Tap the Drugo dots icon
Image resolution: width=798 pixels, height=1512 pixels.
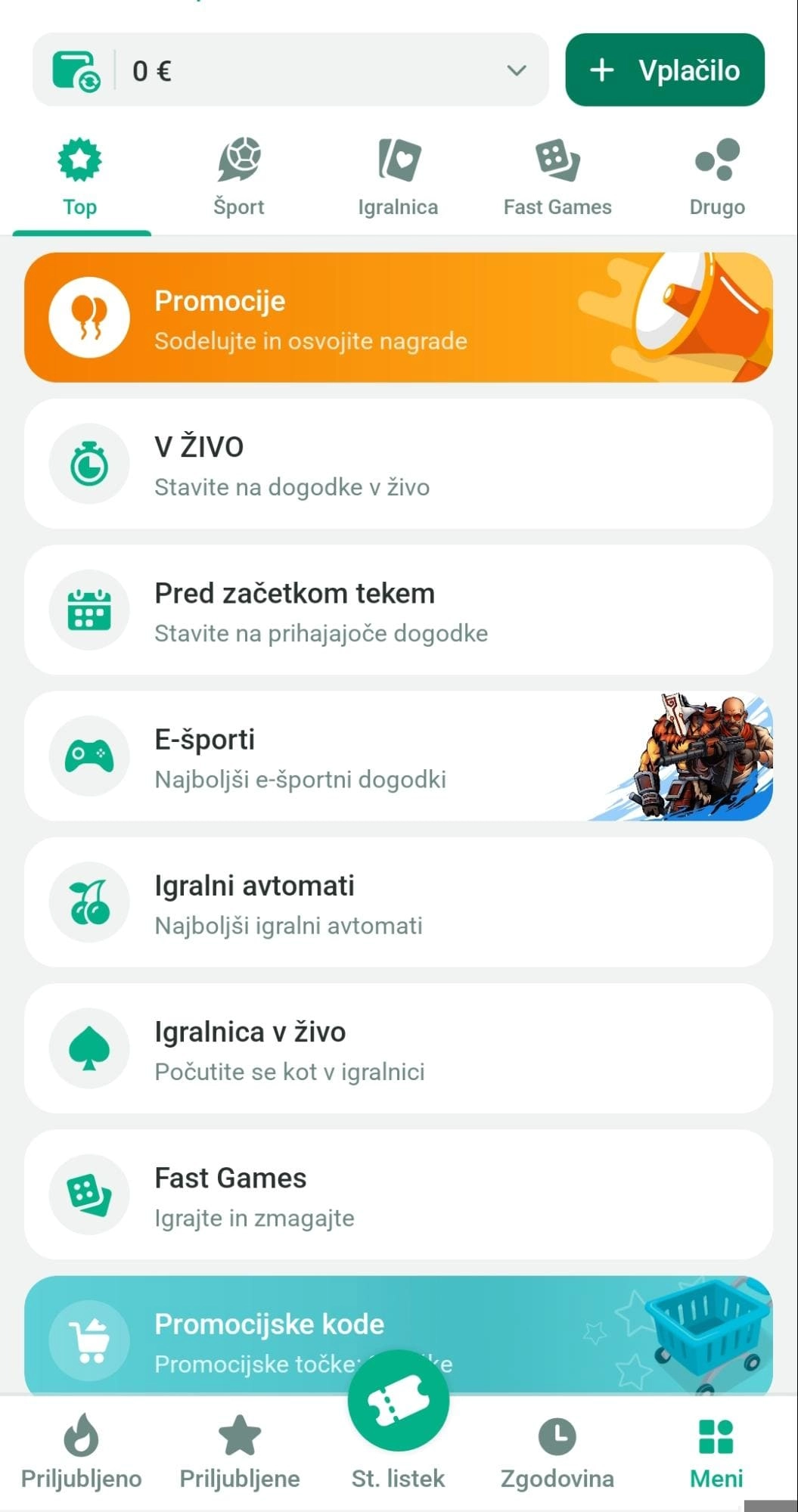716,157
